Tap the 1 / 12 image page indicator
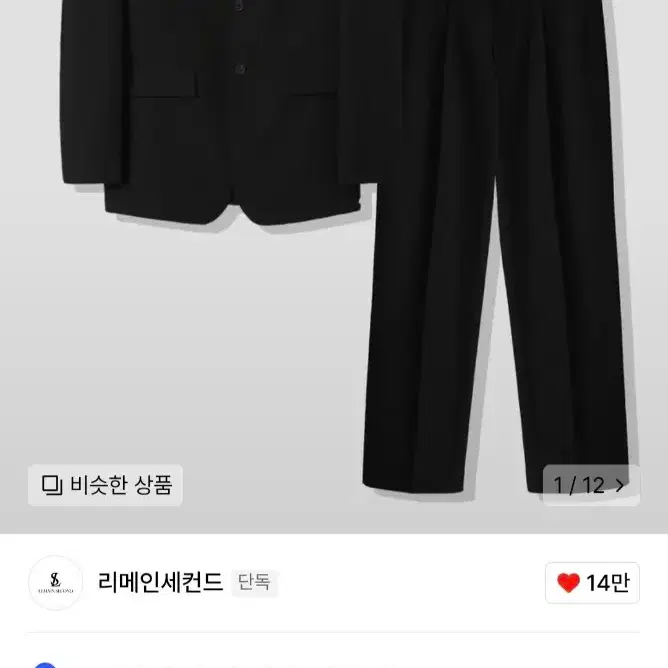668x668 pixels. pos(590,485)
